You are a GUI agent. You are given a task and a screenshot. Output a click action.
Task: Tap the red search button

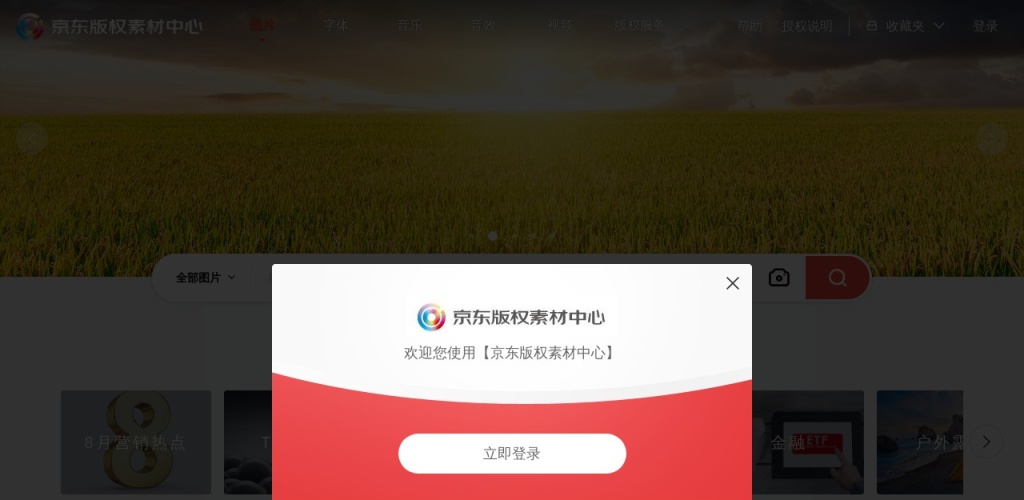837,277
